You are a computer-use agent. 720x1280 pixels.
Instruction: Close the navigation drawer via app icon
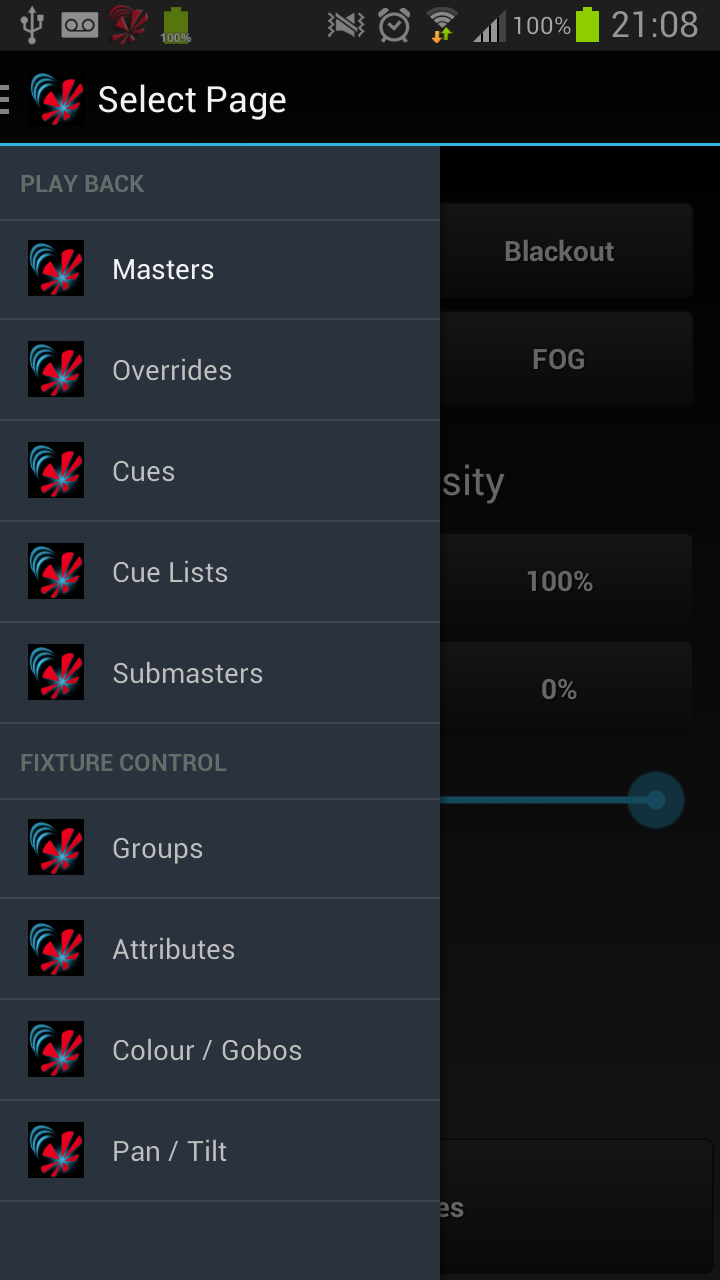56,99
